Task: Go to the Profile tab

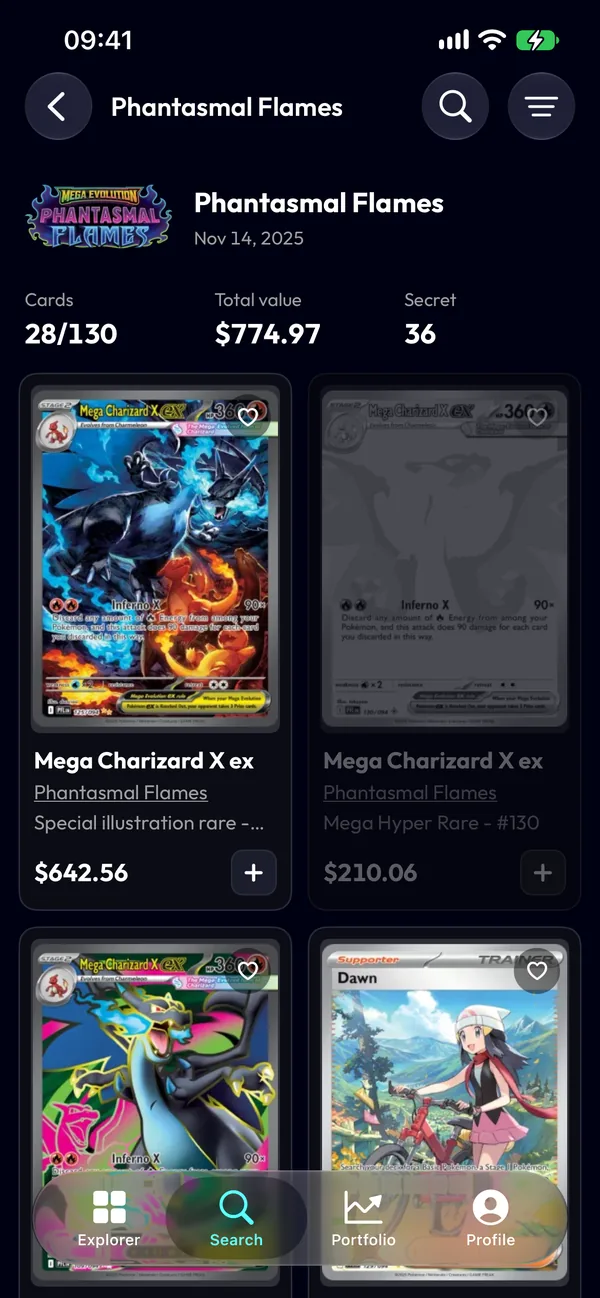Action: (490, 1218)
